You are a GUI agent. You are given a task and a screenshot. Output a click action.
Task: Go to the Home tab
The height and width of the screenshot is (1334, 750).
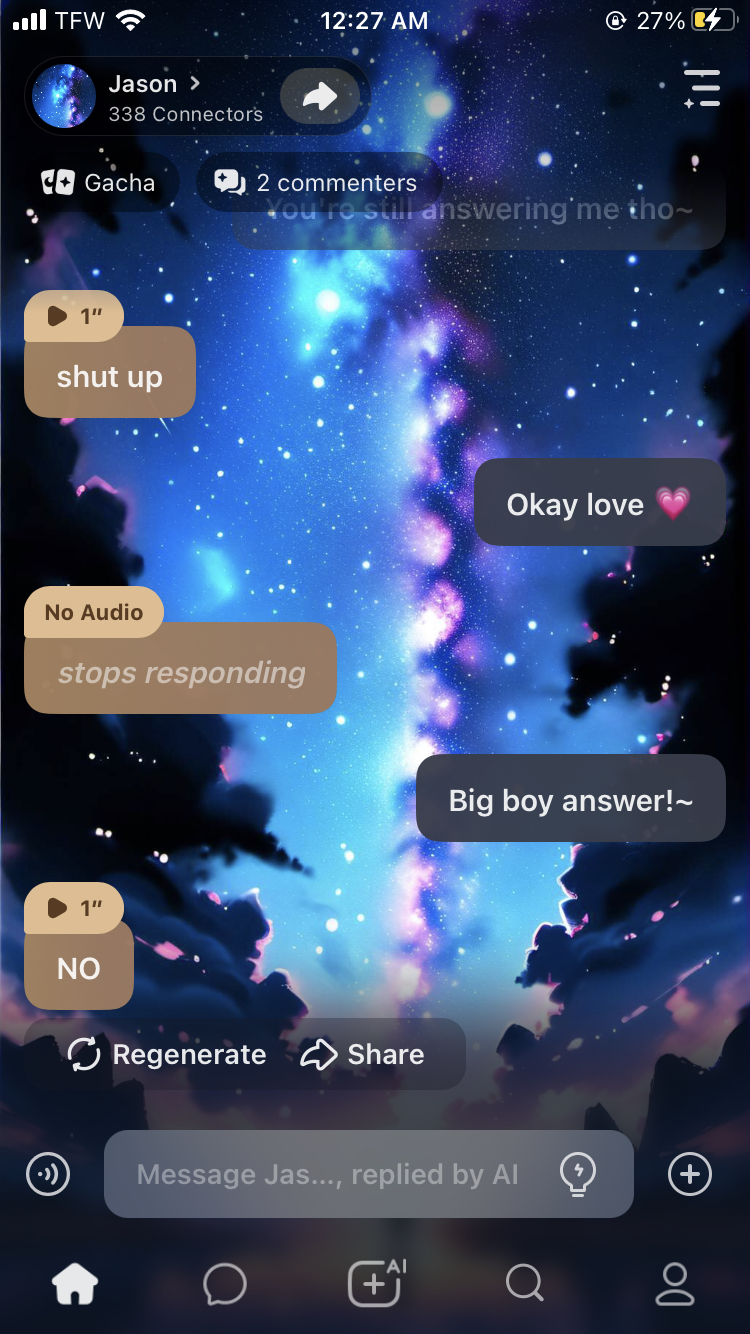pos(75,1283)
